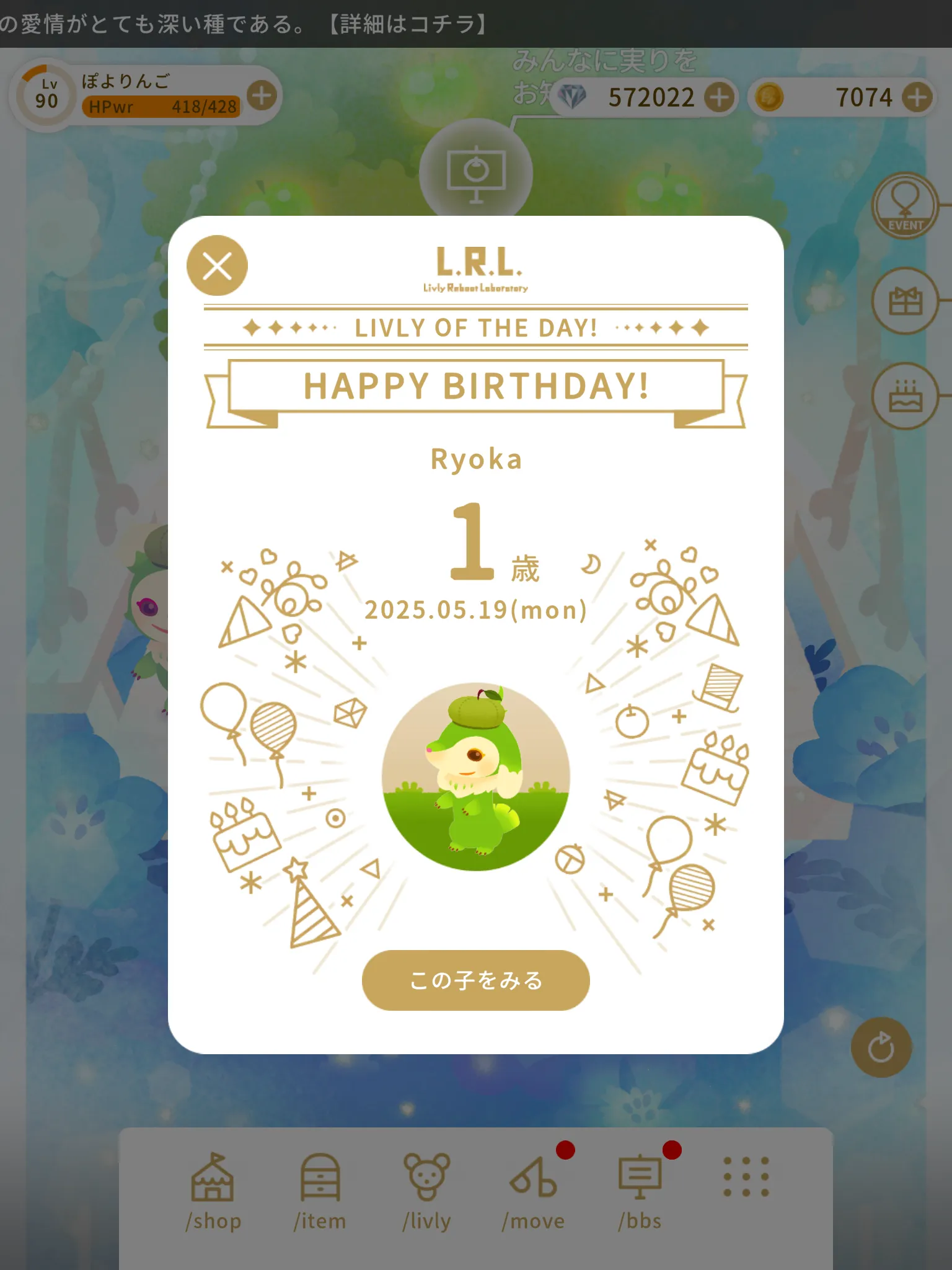
Task: Open the /shop menu
Action: click(x=213, y=1192)
